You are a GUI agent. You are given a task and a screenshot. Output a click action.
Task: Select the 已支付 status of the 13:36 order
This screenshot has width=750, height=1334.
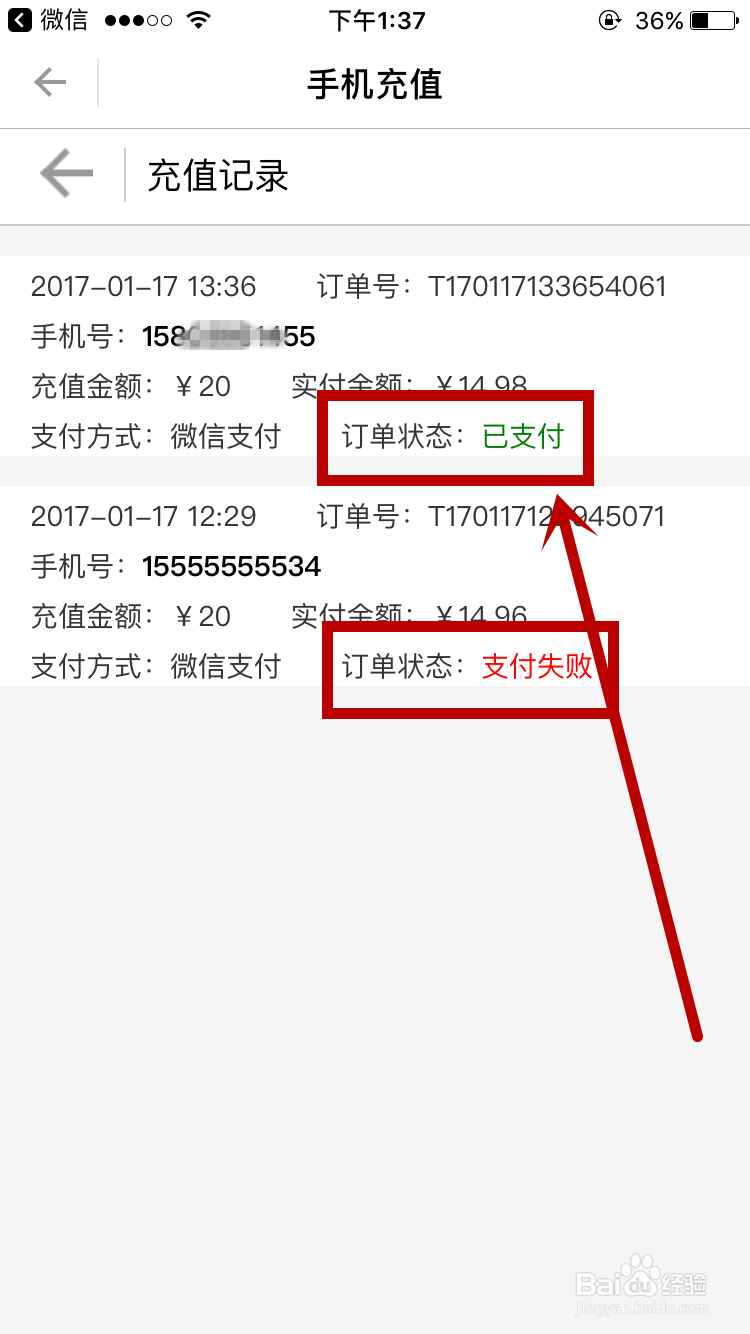(522, 437)
